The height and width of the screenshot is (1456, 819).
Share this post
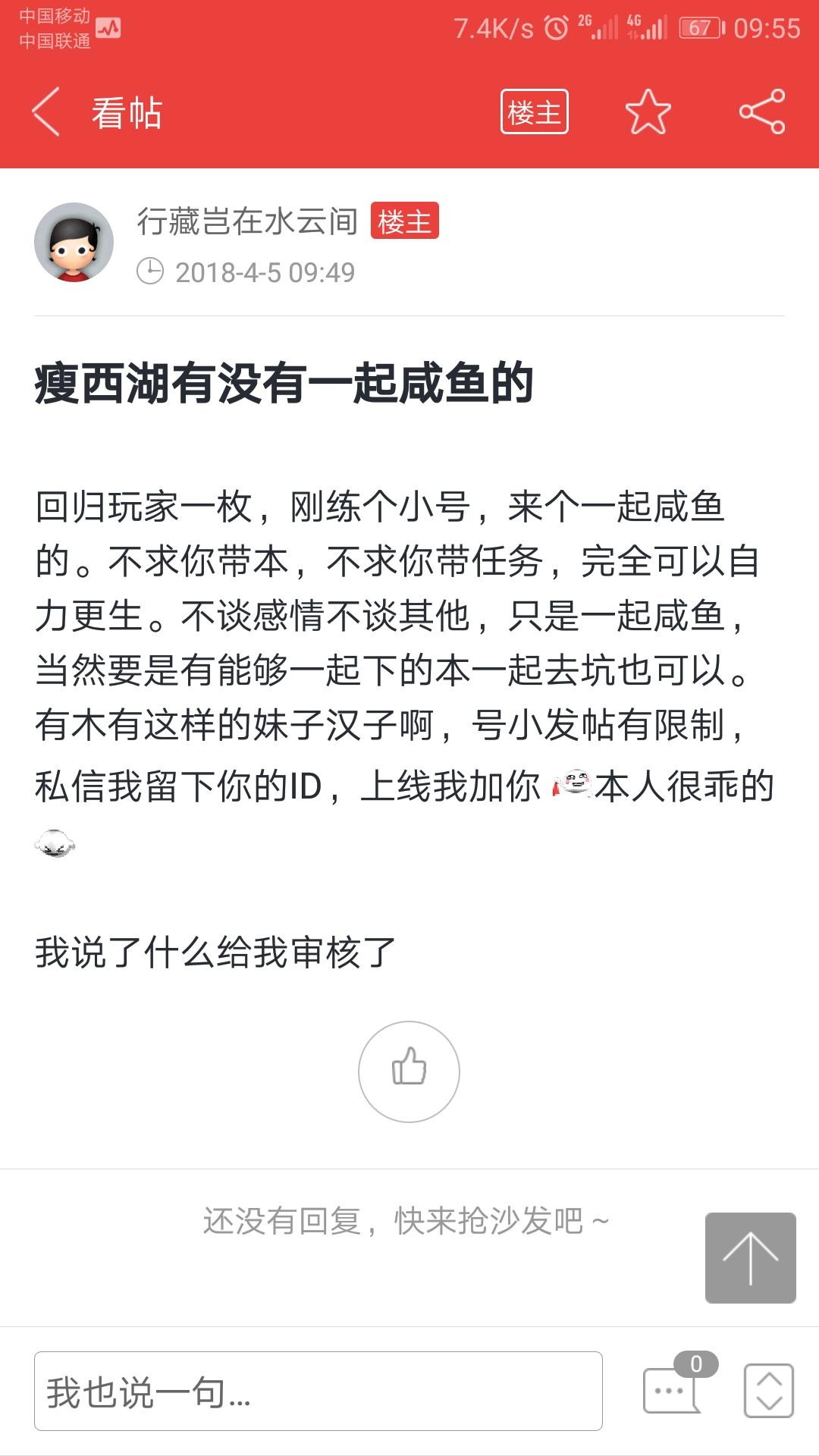[x=762, y=112]
